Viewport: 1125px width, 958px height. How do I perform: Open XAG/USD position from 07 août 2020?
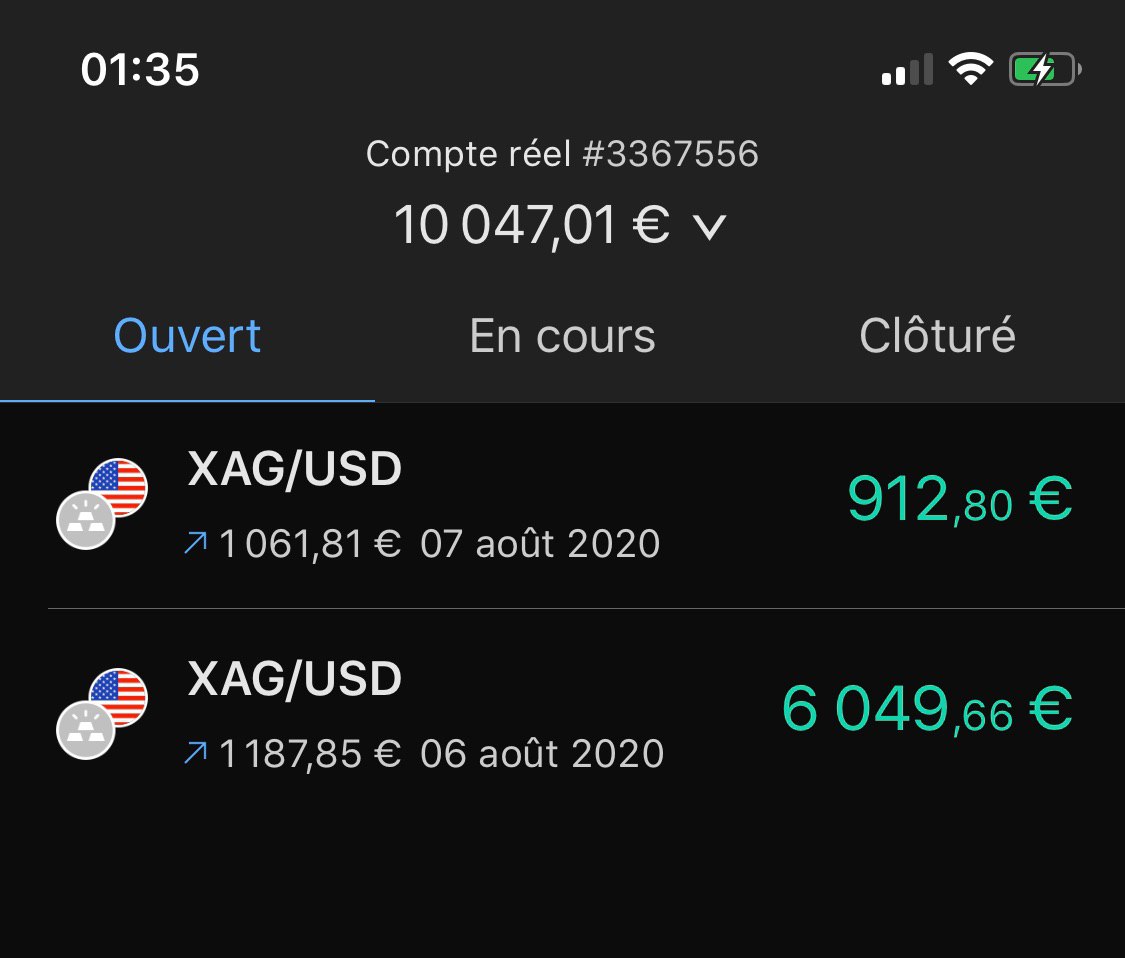(562, 506)
